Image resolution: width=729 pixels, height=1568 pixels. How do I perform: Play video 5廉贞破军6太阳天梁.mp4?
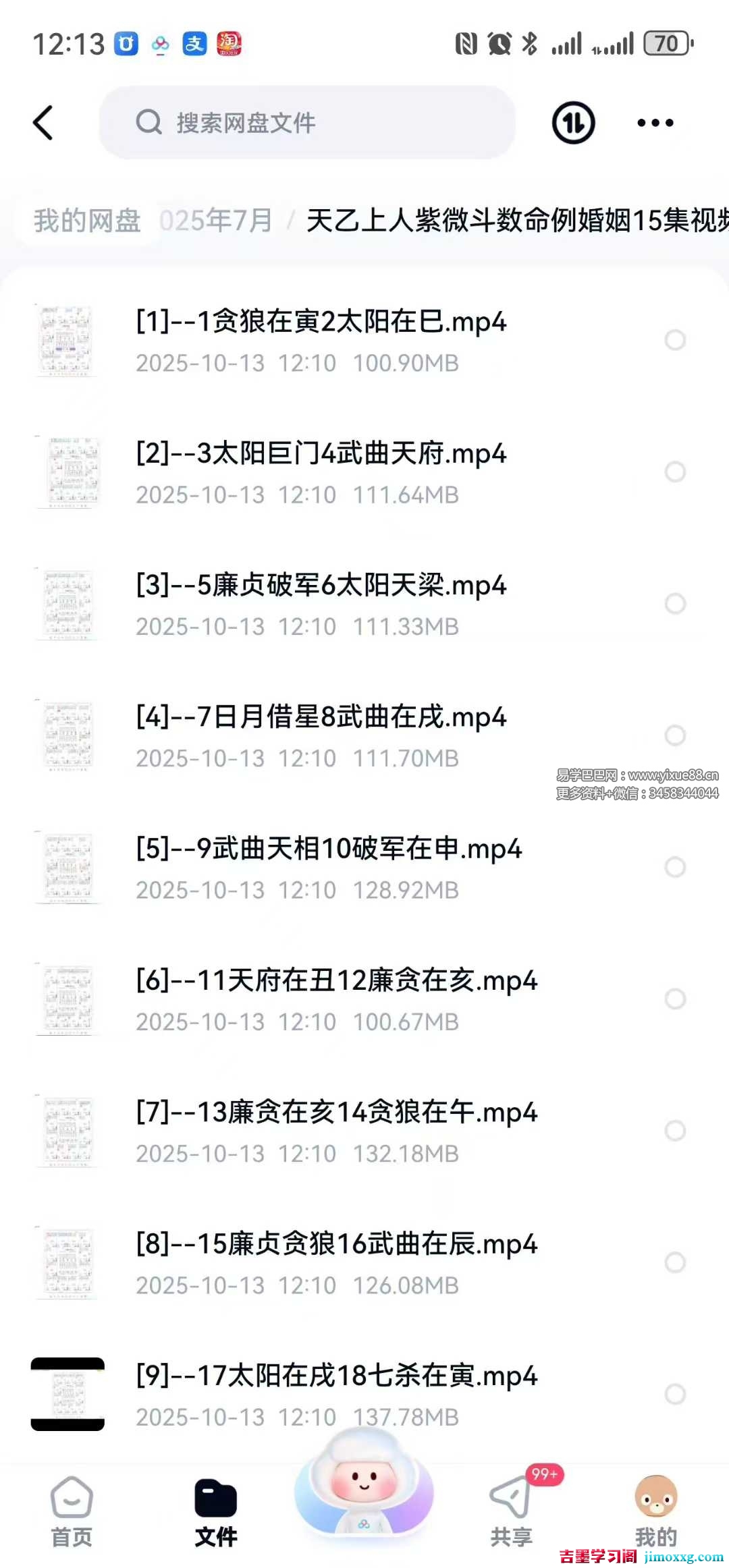click(321, 586)
